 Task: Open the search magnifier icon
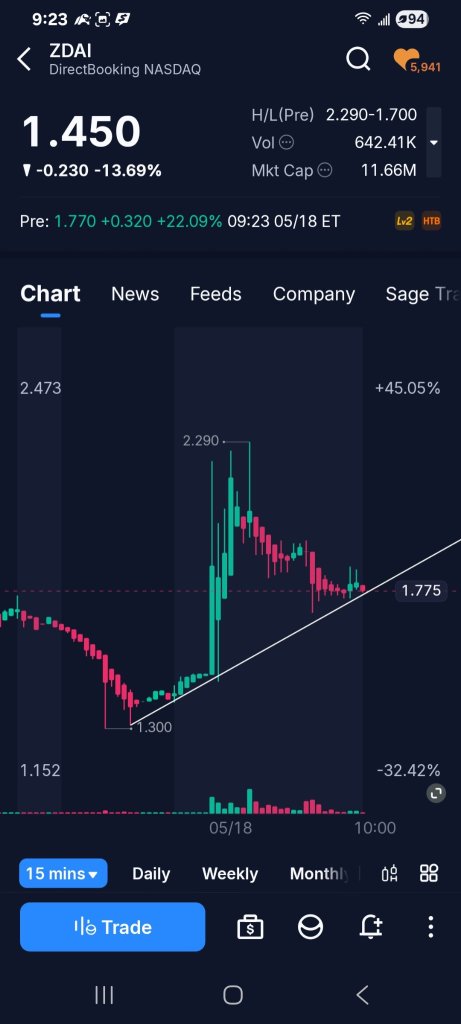pos(357,59)
